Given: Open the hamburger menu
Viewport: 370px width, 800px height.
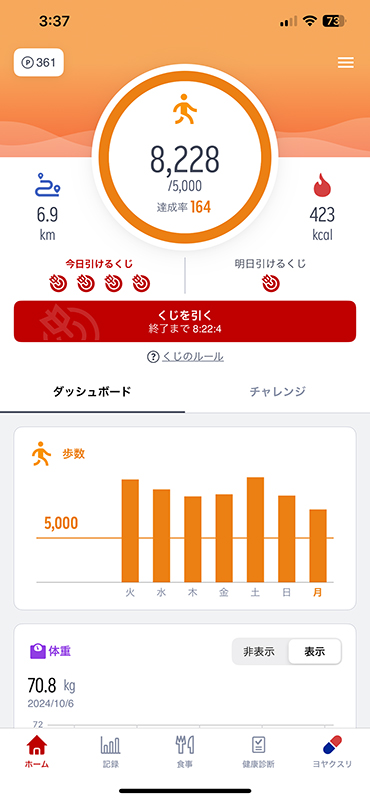Looking at the screenshot, I should click(x=346, y=62).
